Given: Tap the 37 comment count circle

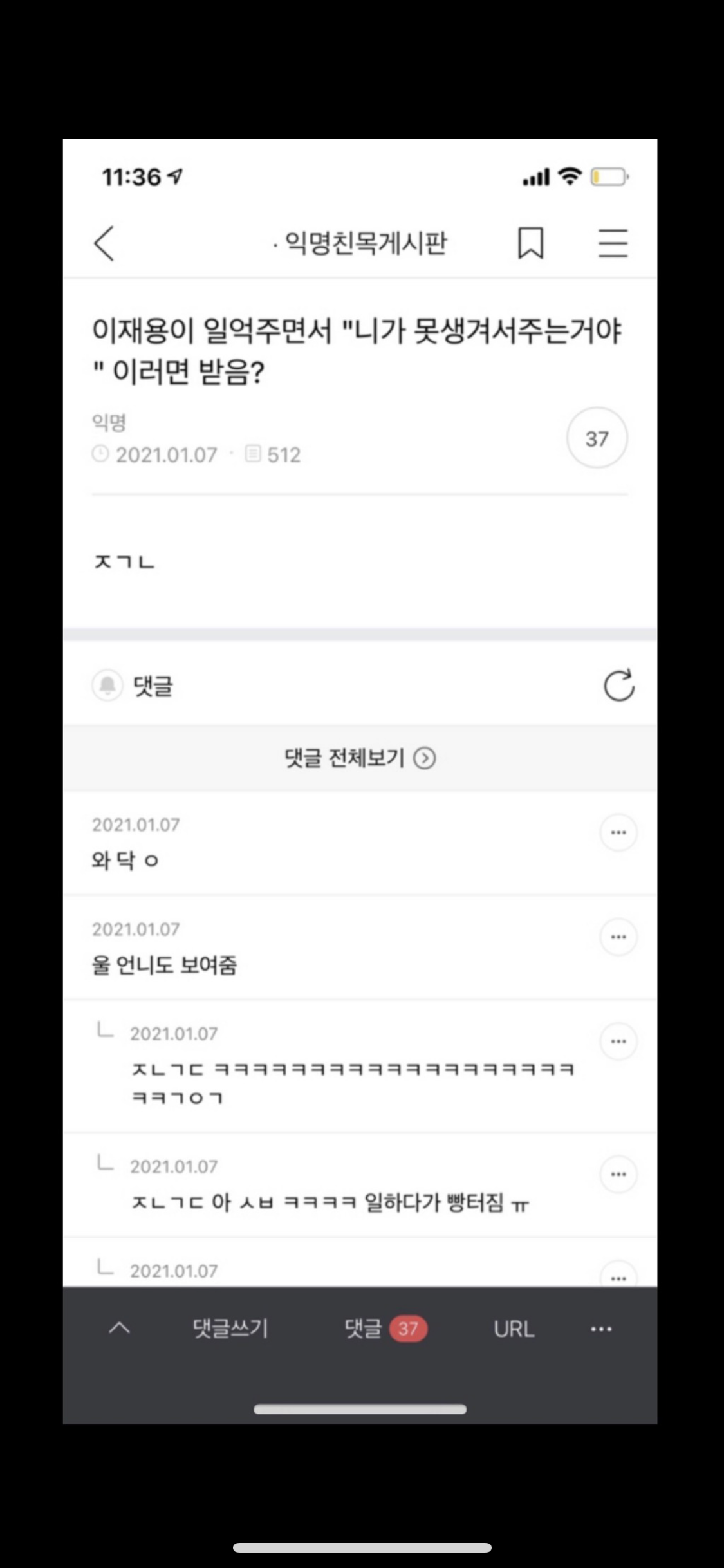Looking at the screenshot, I should (597, 438).
